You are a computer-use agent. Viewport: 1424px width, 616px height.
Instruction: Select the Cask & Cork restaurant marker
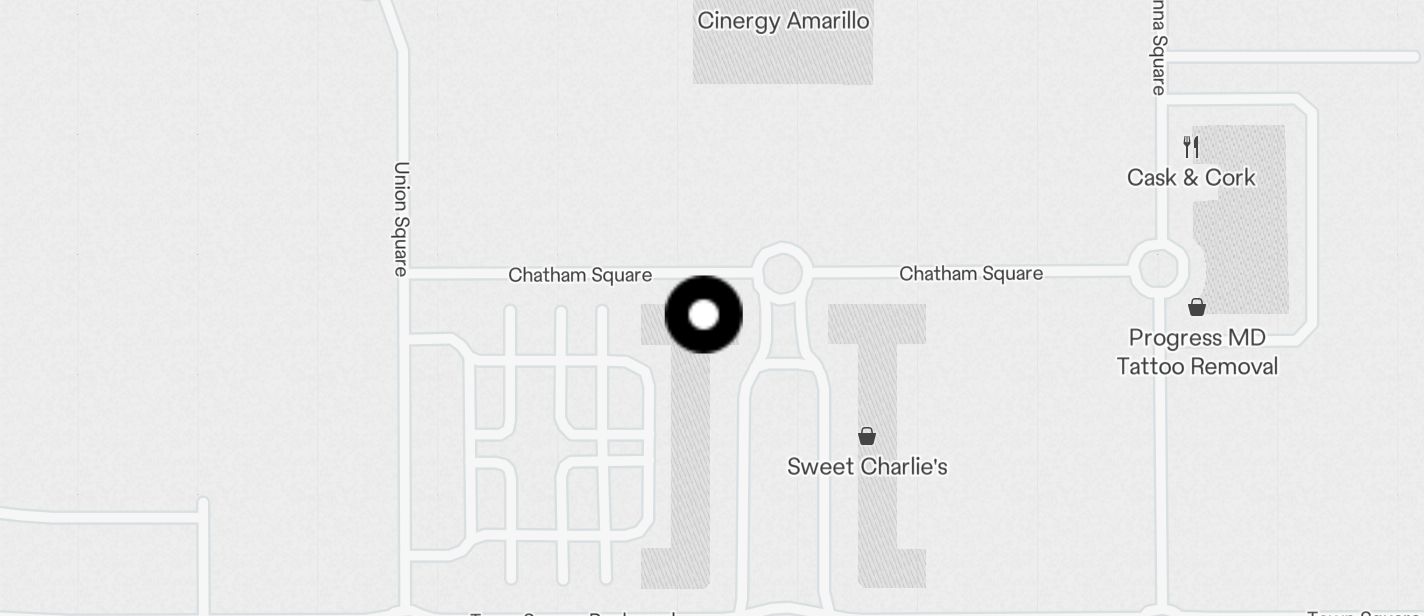1191,148
